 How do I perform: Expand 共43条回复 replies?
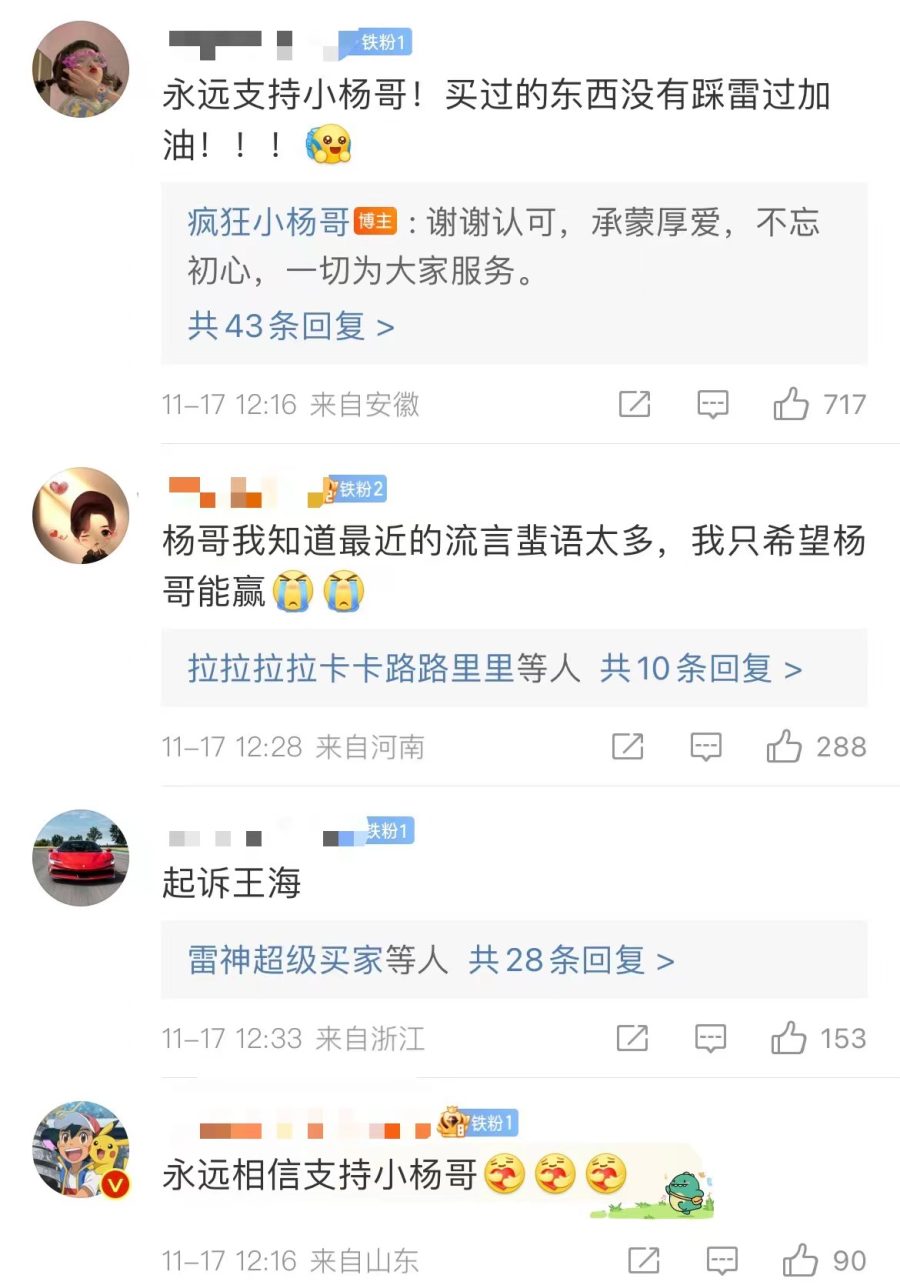(x=291, y=326)
